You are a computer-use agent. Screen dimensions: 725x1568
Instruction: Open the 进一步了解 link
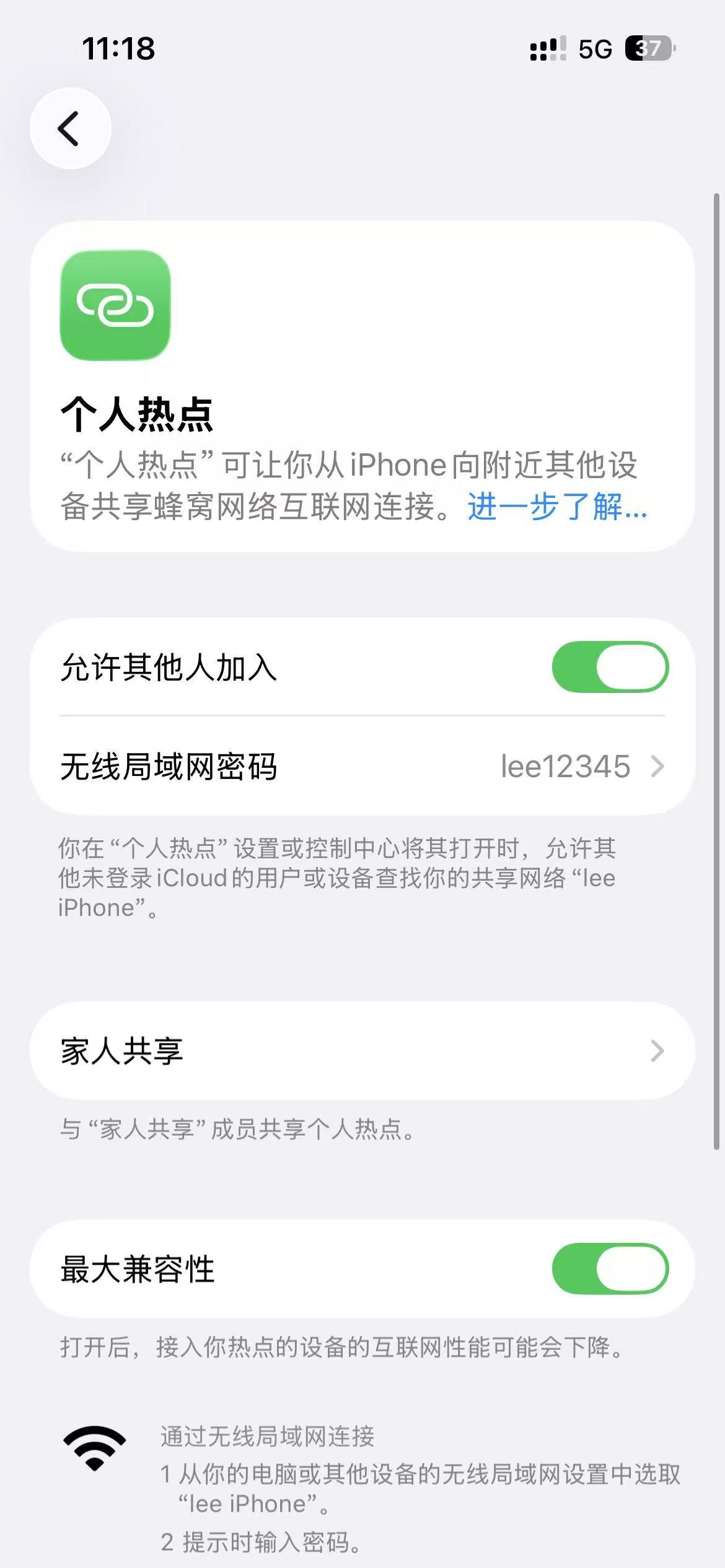point(556,507)
